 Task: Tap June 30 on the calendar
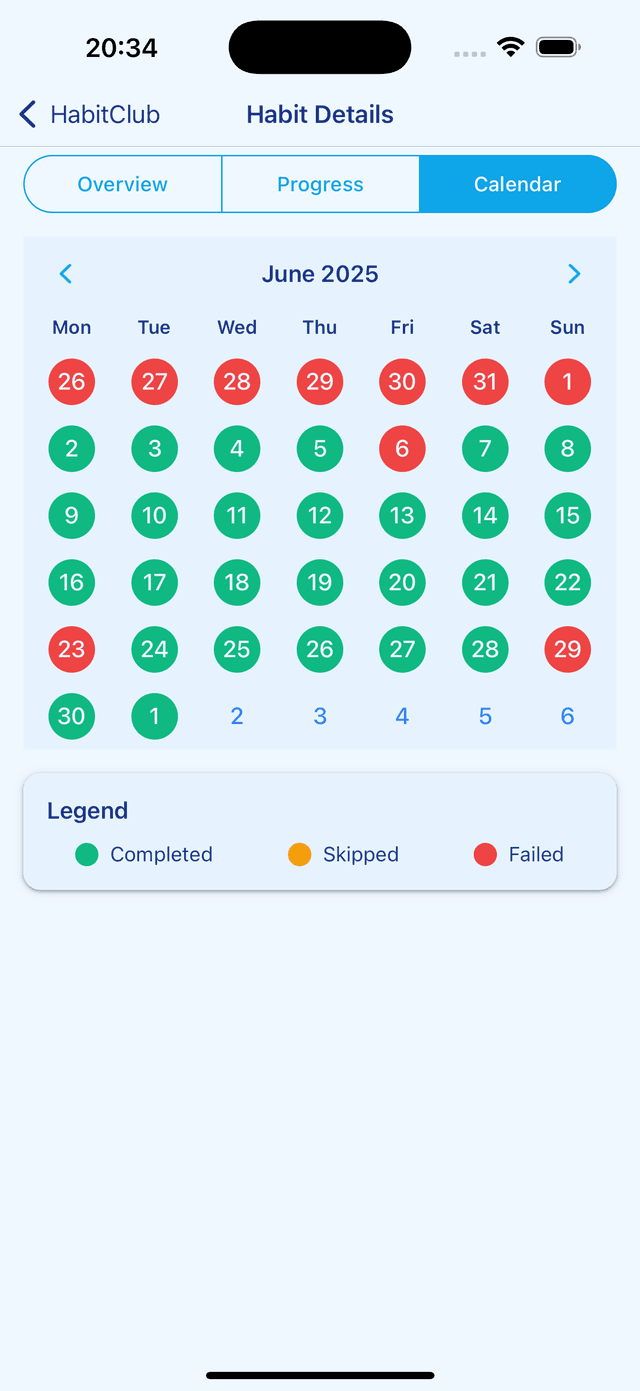(x=72, y=716)
